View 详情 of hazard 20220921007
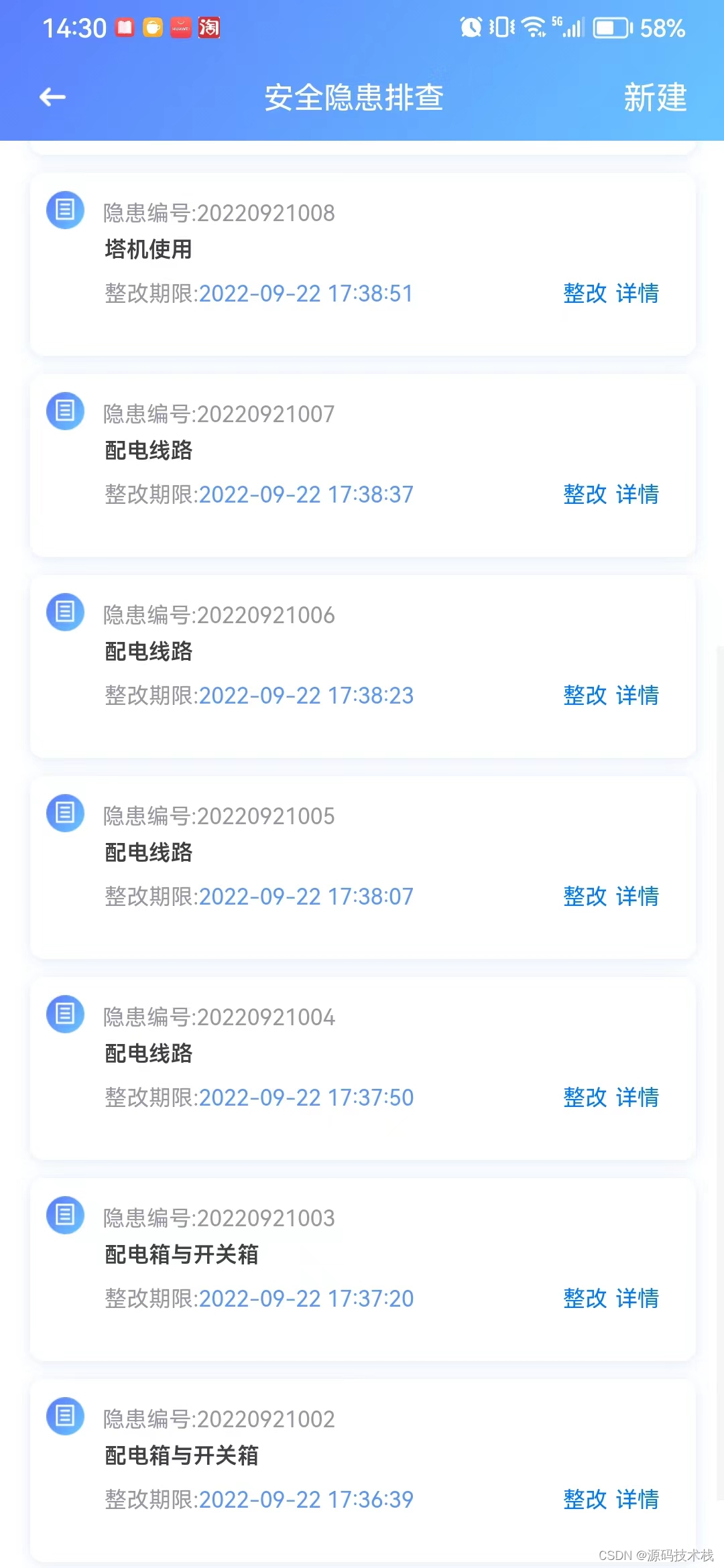Viewport: 724px width, 1568px height. pos(638,494)
